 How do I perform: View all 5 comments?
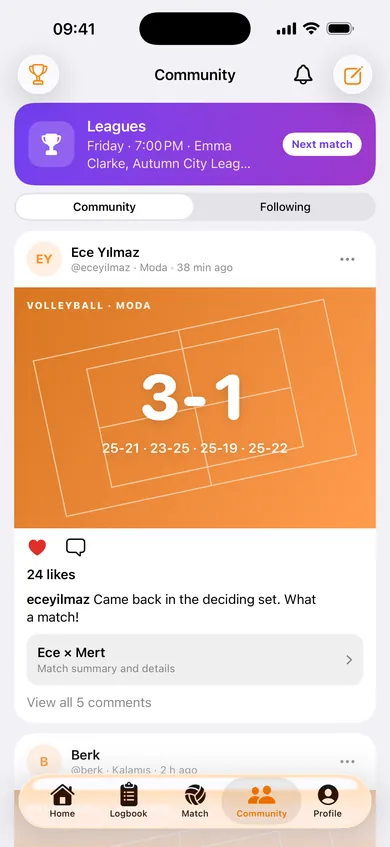coord(89,702)
